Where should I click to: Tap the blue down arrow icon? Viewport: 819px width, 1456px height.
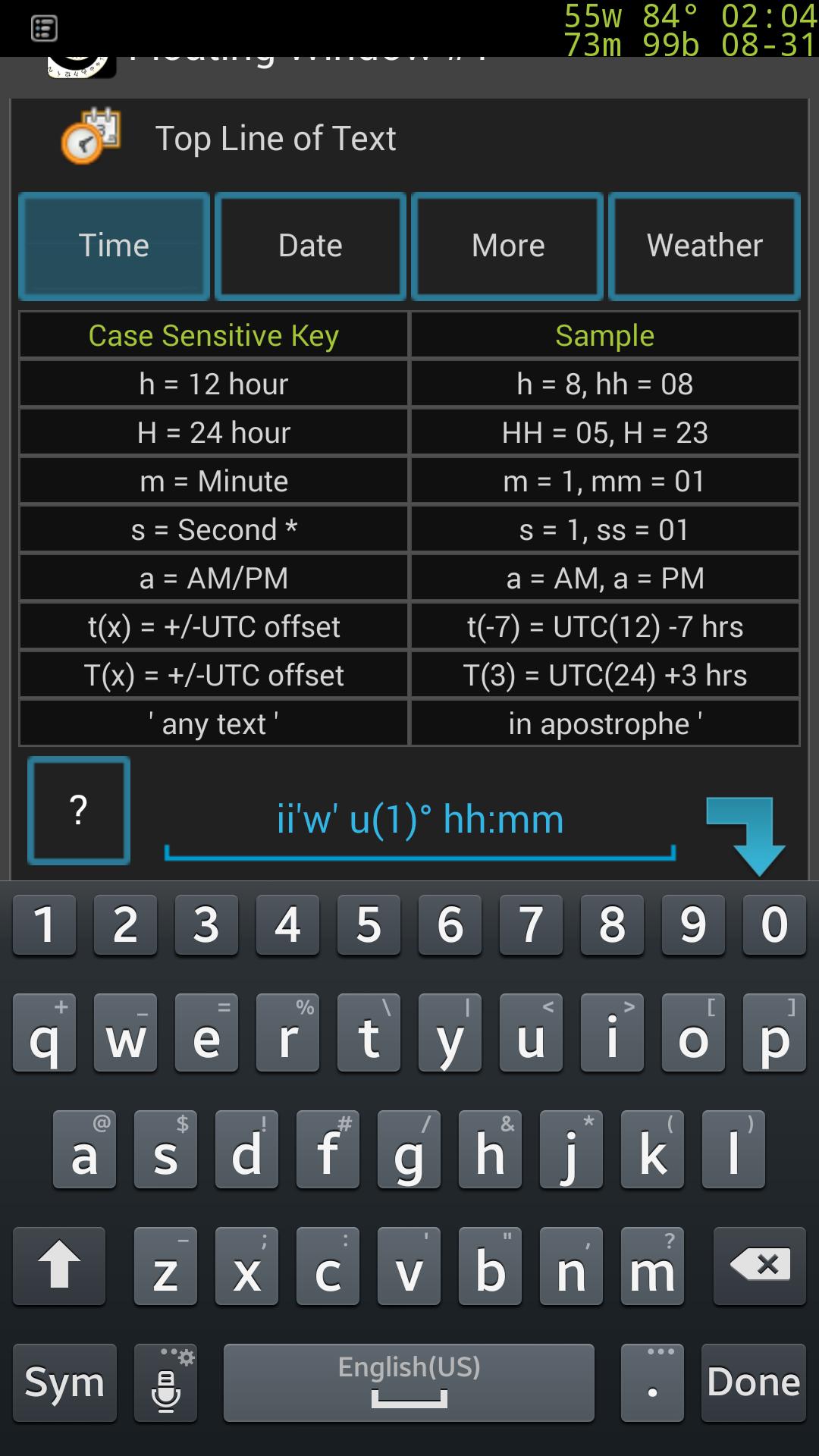[745, 834]
